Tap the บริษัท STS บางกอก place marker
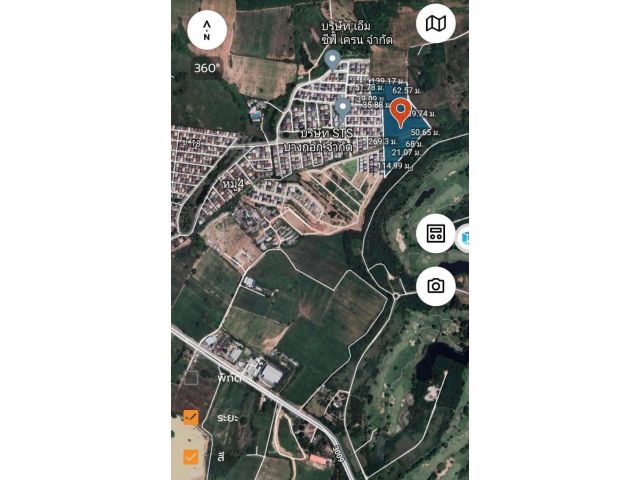Screen dimensions: 640x480 (x=342, y=107)
